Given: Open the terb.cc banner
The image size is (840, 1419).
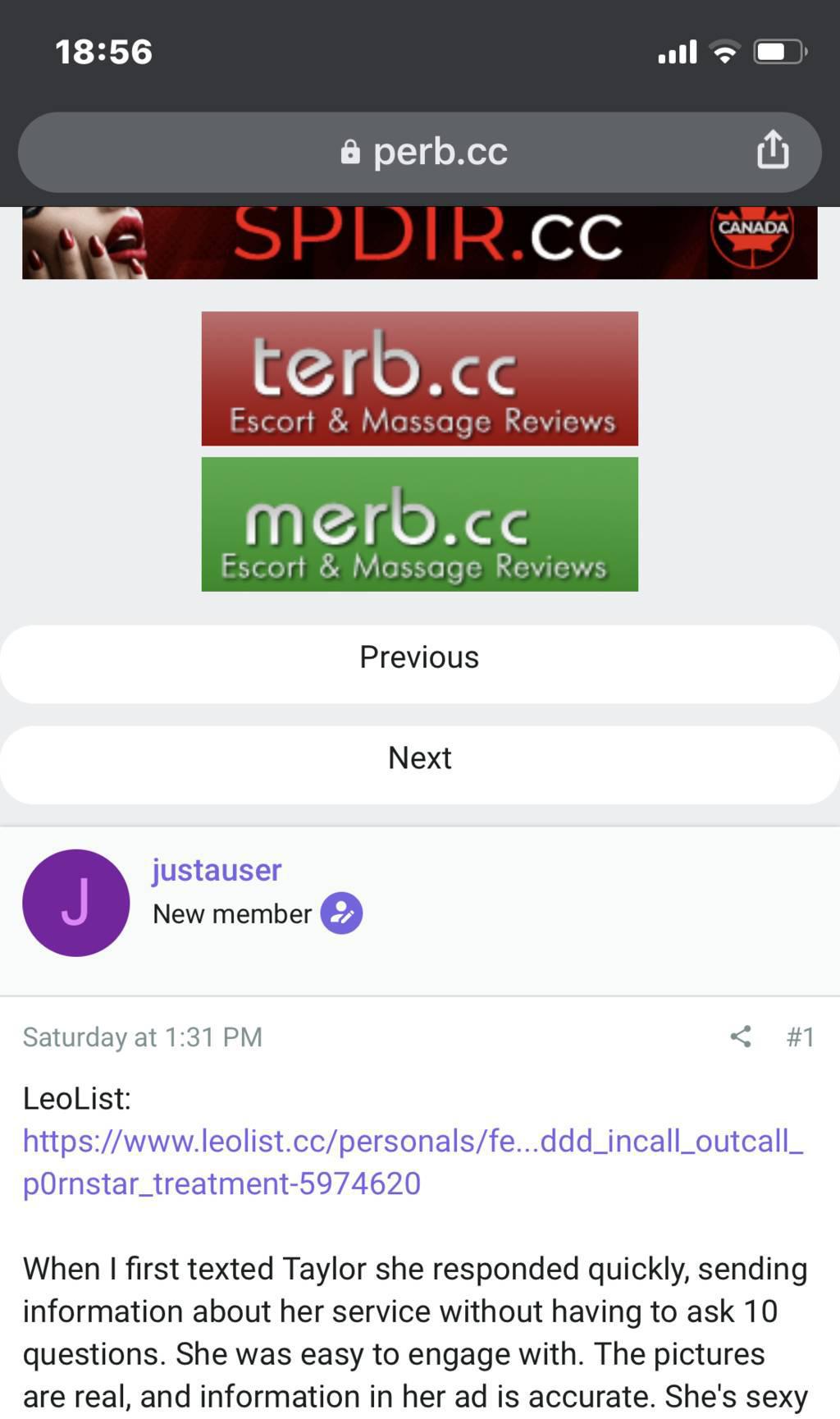Looking at the screenshot, I should coord(419,378).
